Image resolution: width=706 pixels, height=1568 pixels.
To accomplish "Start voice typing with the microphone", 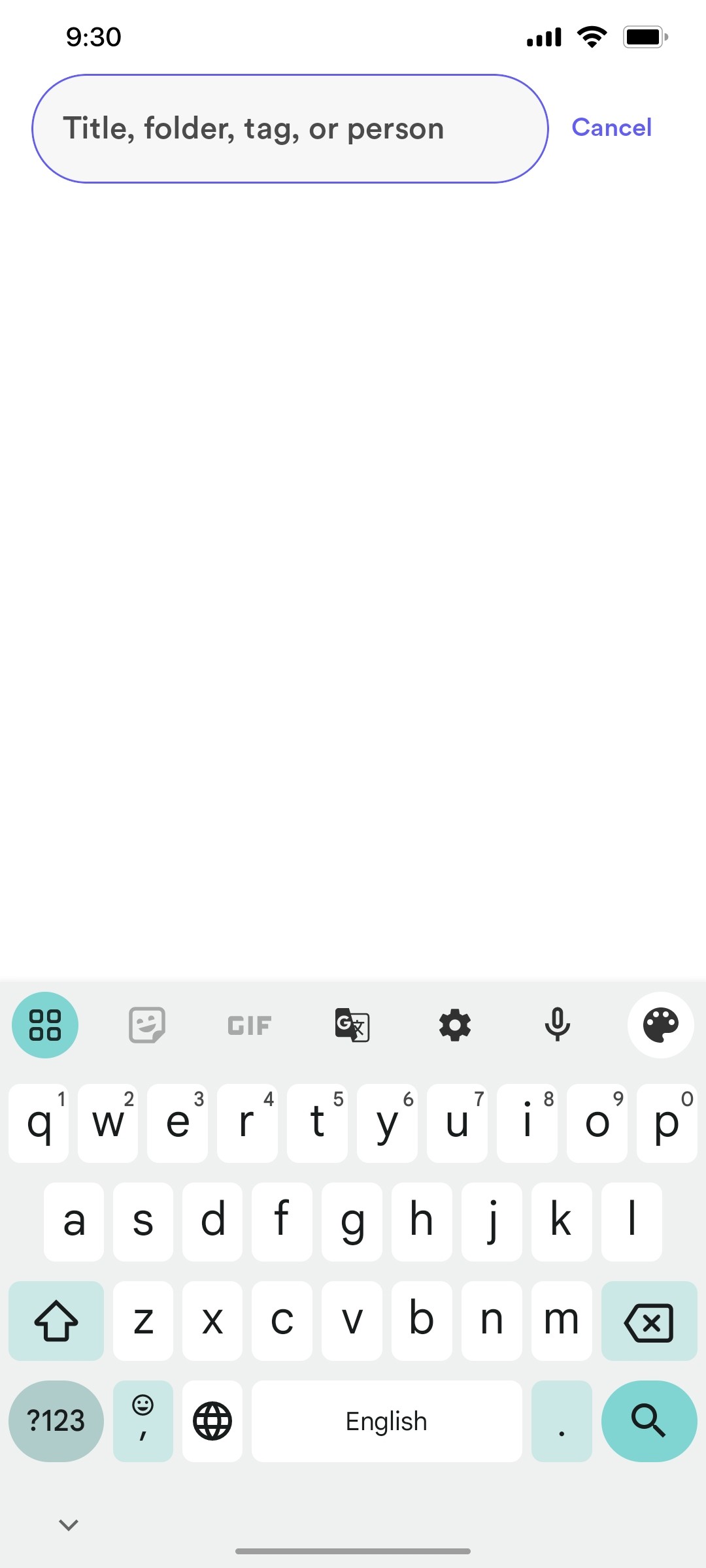I will [558, 1024].
